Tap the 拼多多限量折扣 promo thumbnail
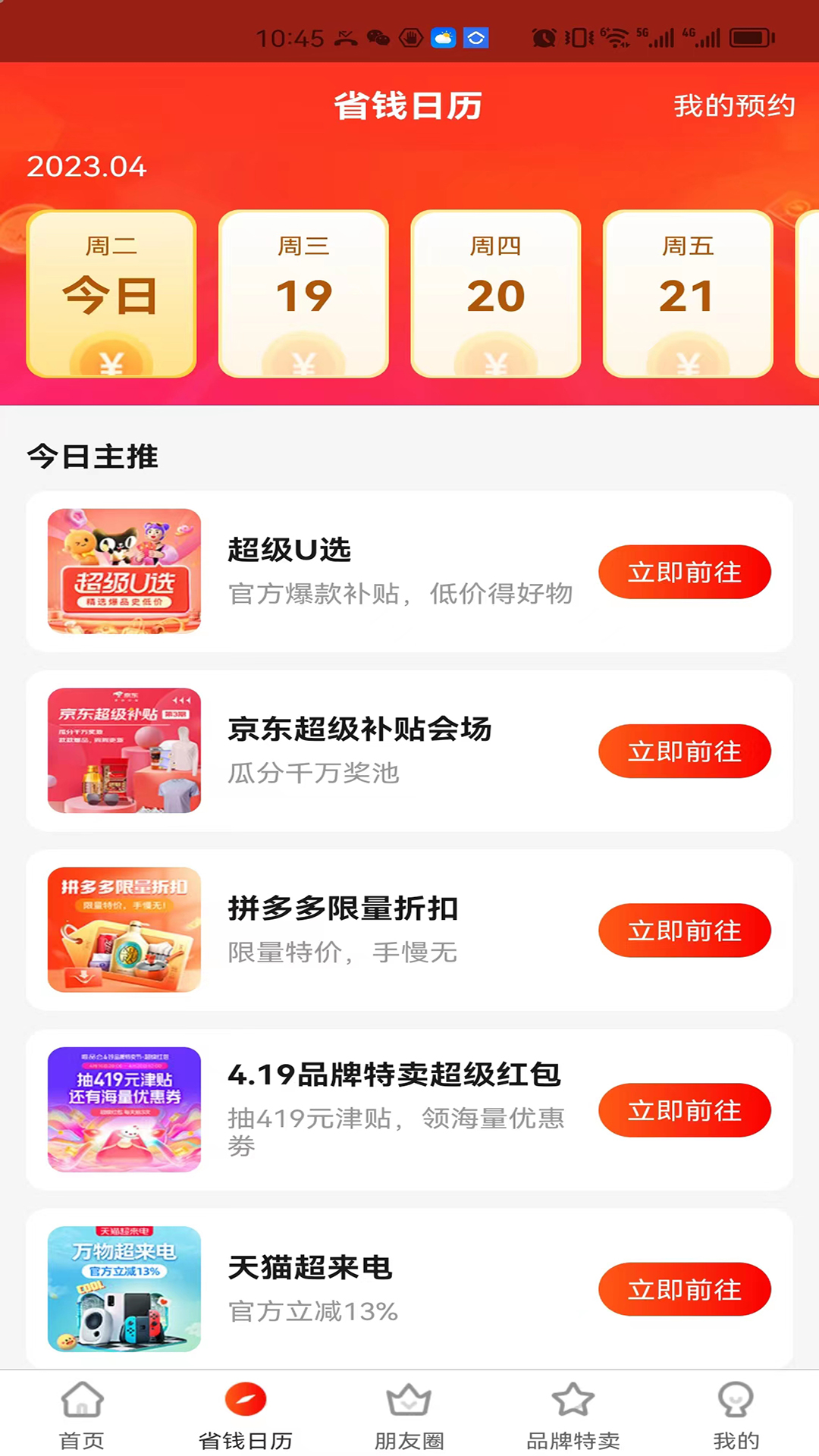This screenshot has height=1456, width=819. pos(124,930)
